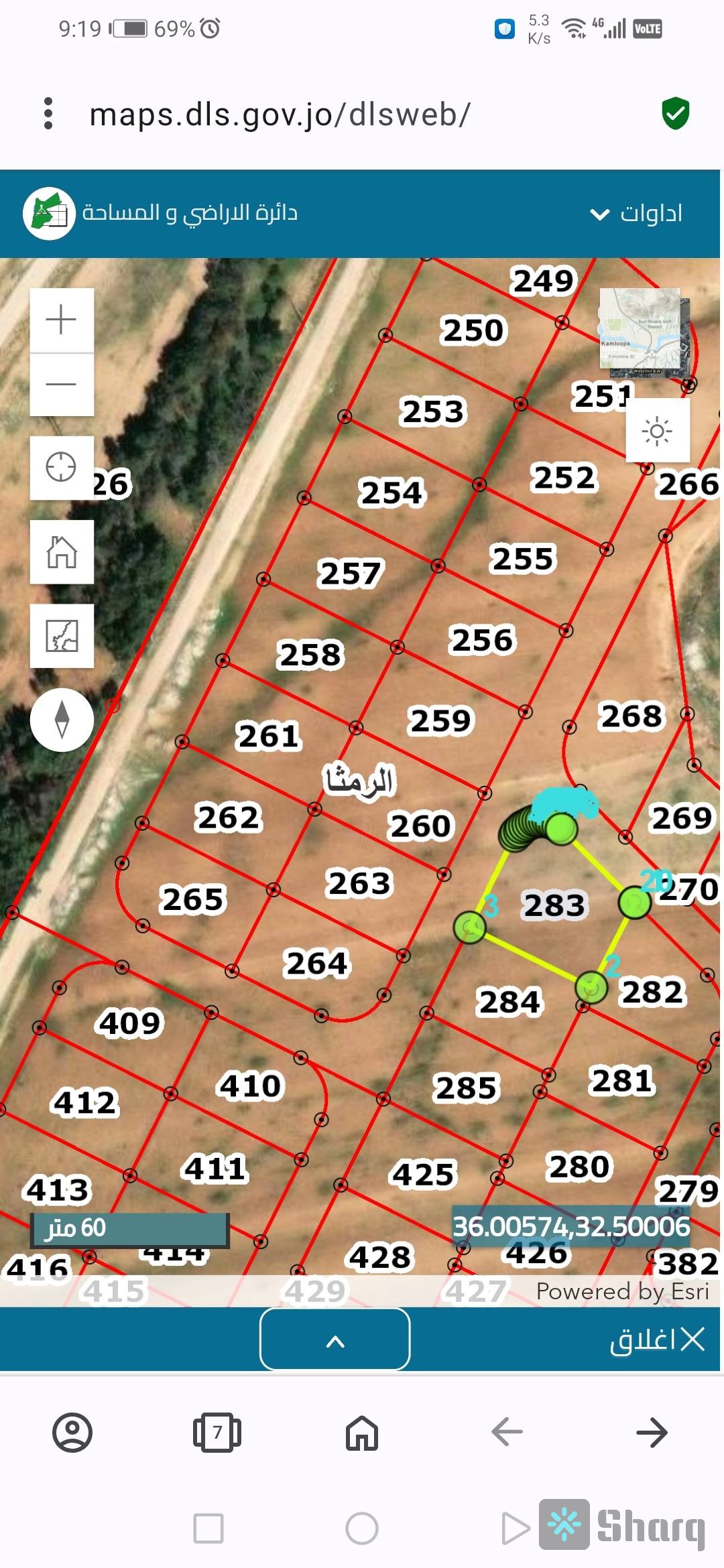Open the tabs switcher showing 7
724x1568 pixels.
point(217,1433)
